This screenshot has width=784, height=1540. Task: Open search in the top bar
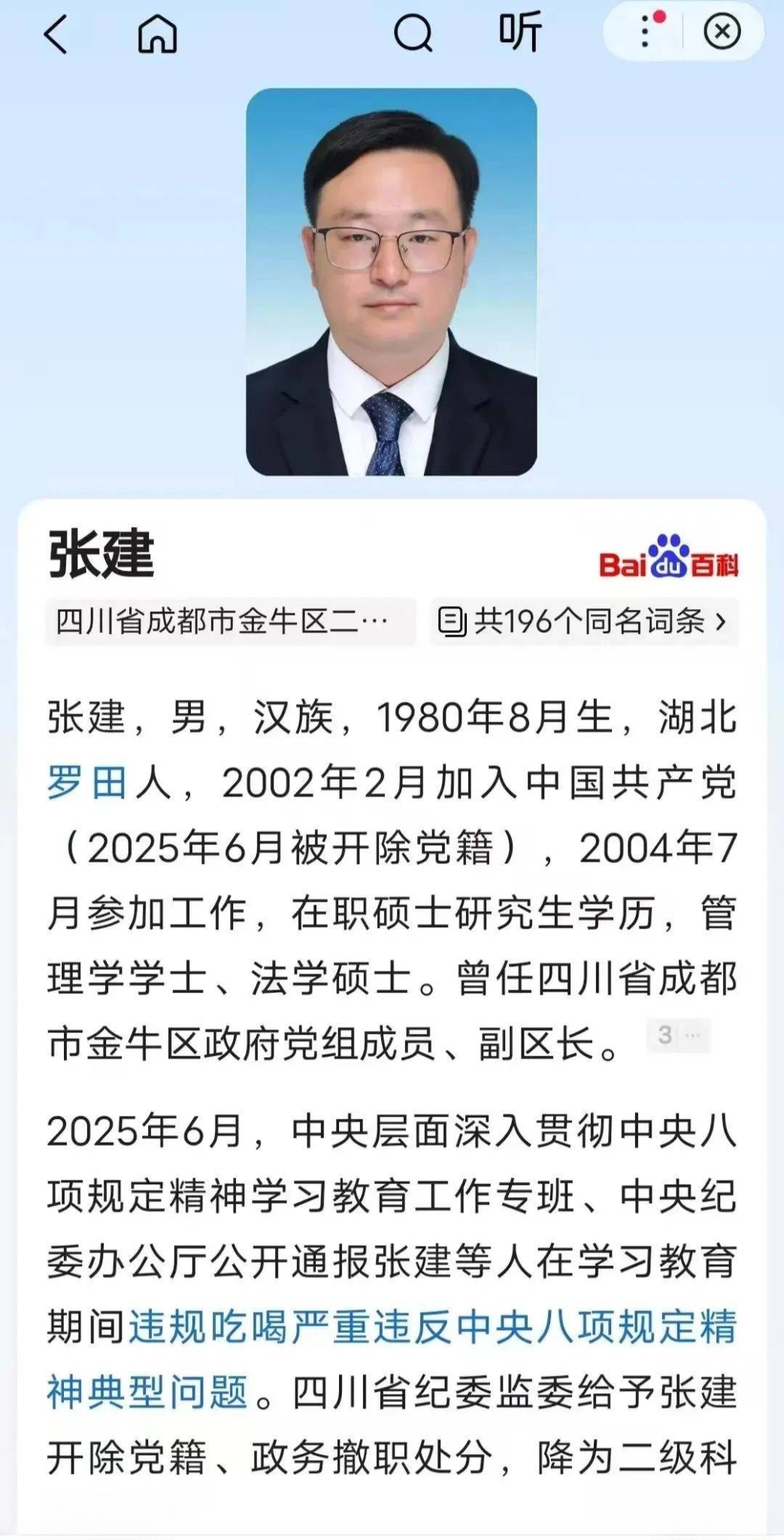413,34
